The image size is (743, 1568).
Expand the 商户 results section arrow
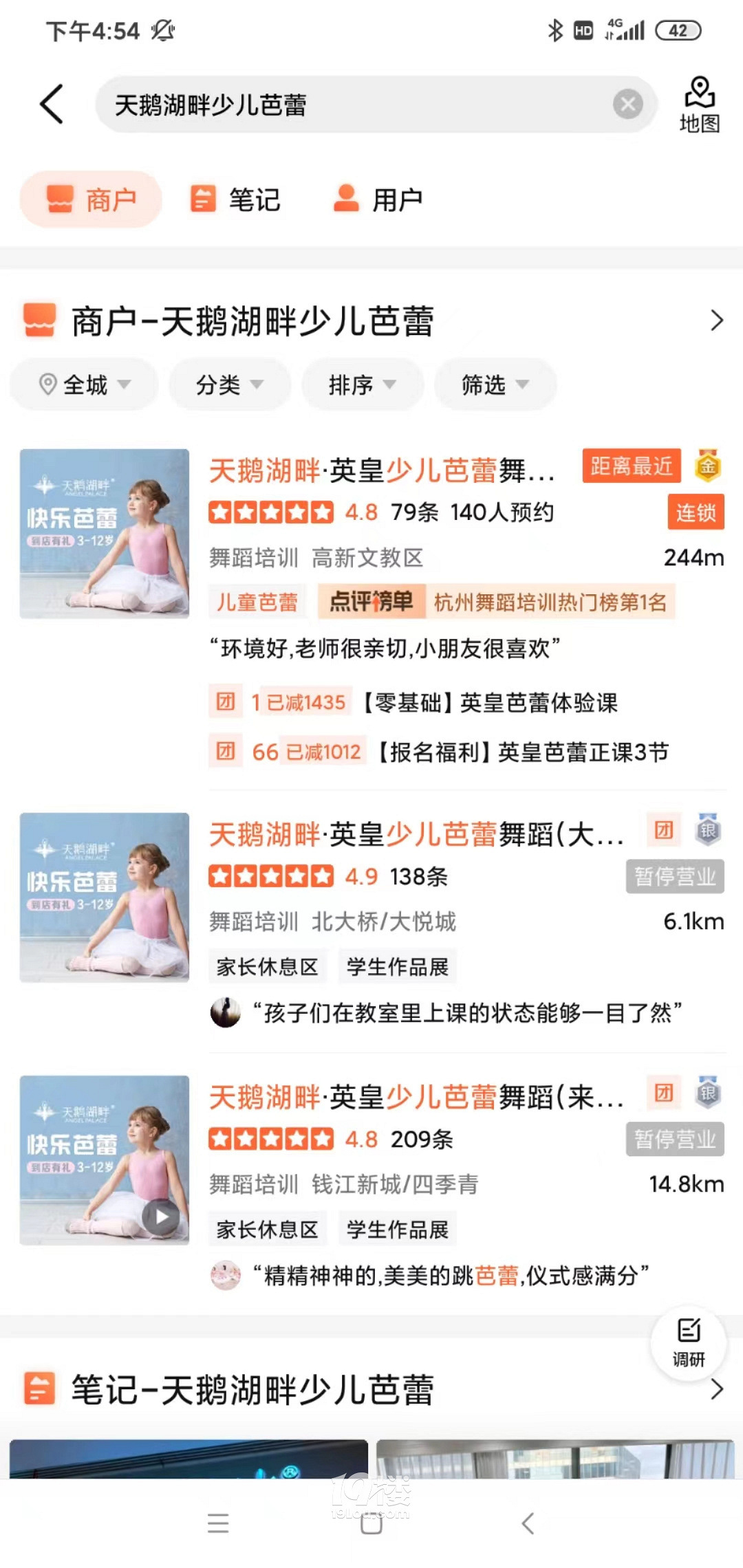coord(716,320)
